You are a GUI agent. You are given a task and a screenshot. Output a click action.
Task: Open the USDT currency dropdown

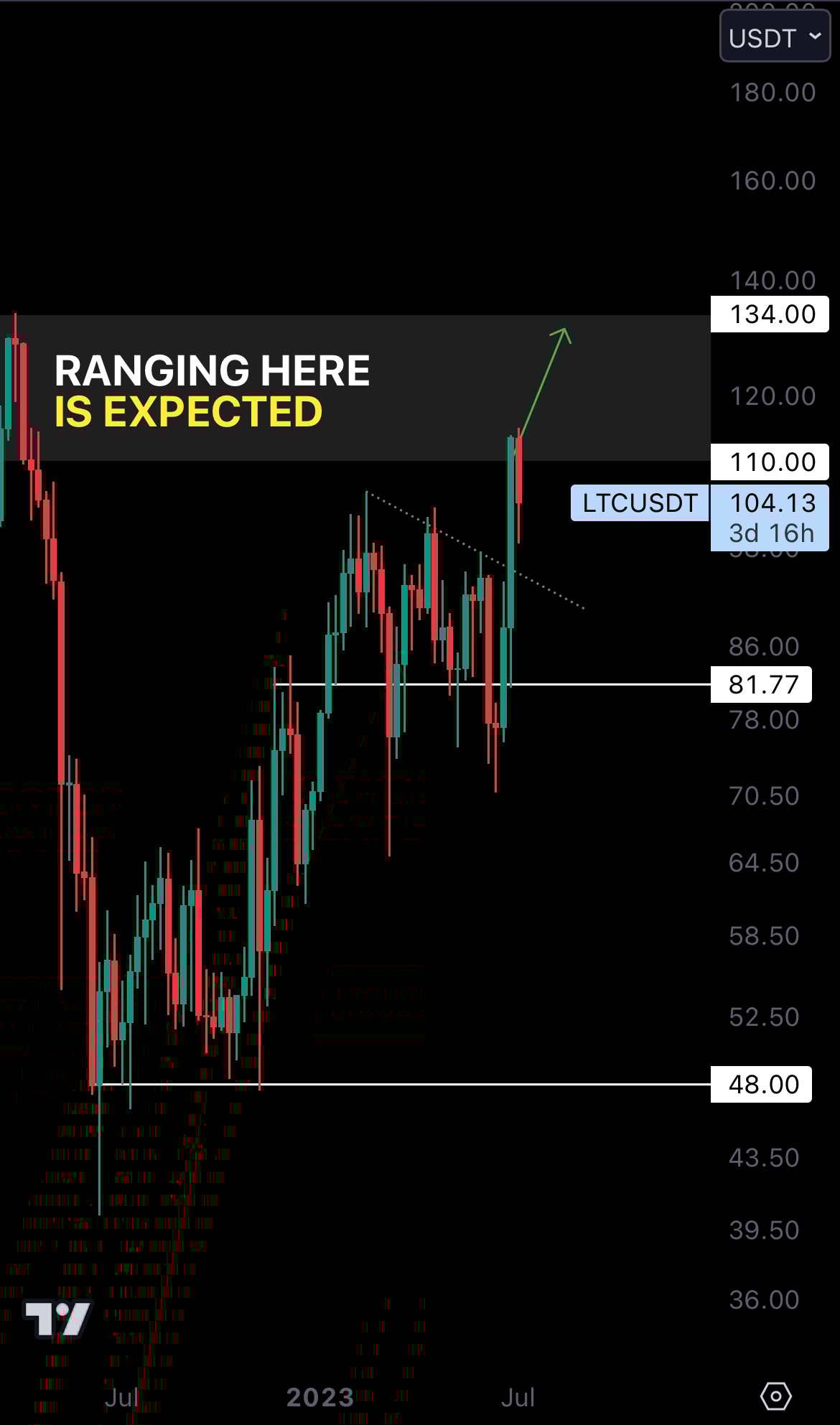click(775, 37)
